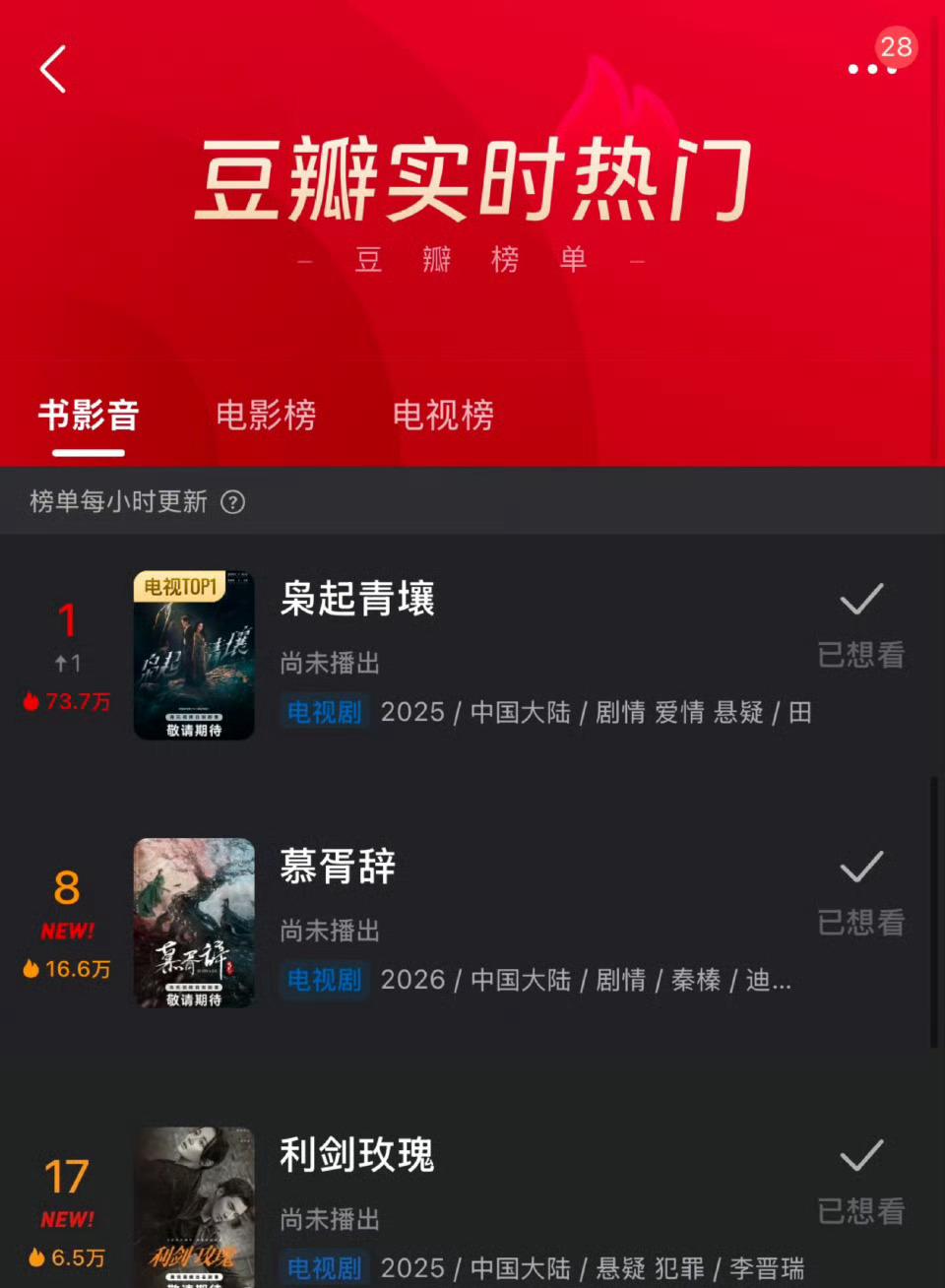945x1288 pixels.
Task: Open the help icon beside 榜单每小时更新
Action: click(233, 502)
